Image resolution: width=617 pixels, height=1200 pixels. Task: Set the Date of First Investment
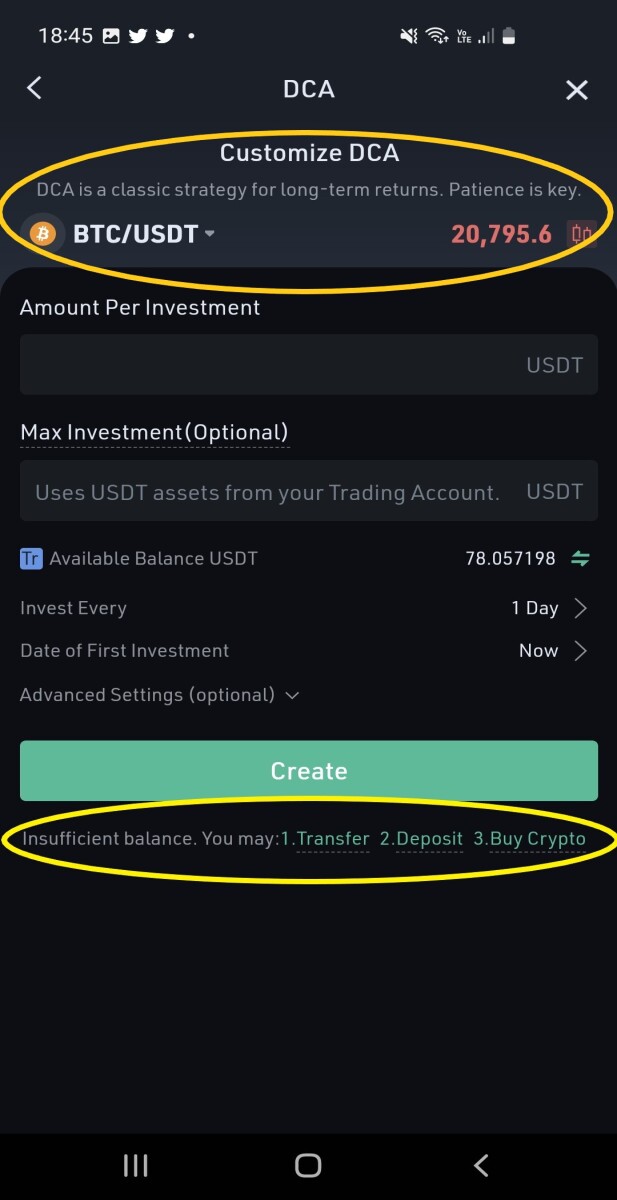(309, 650)
